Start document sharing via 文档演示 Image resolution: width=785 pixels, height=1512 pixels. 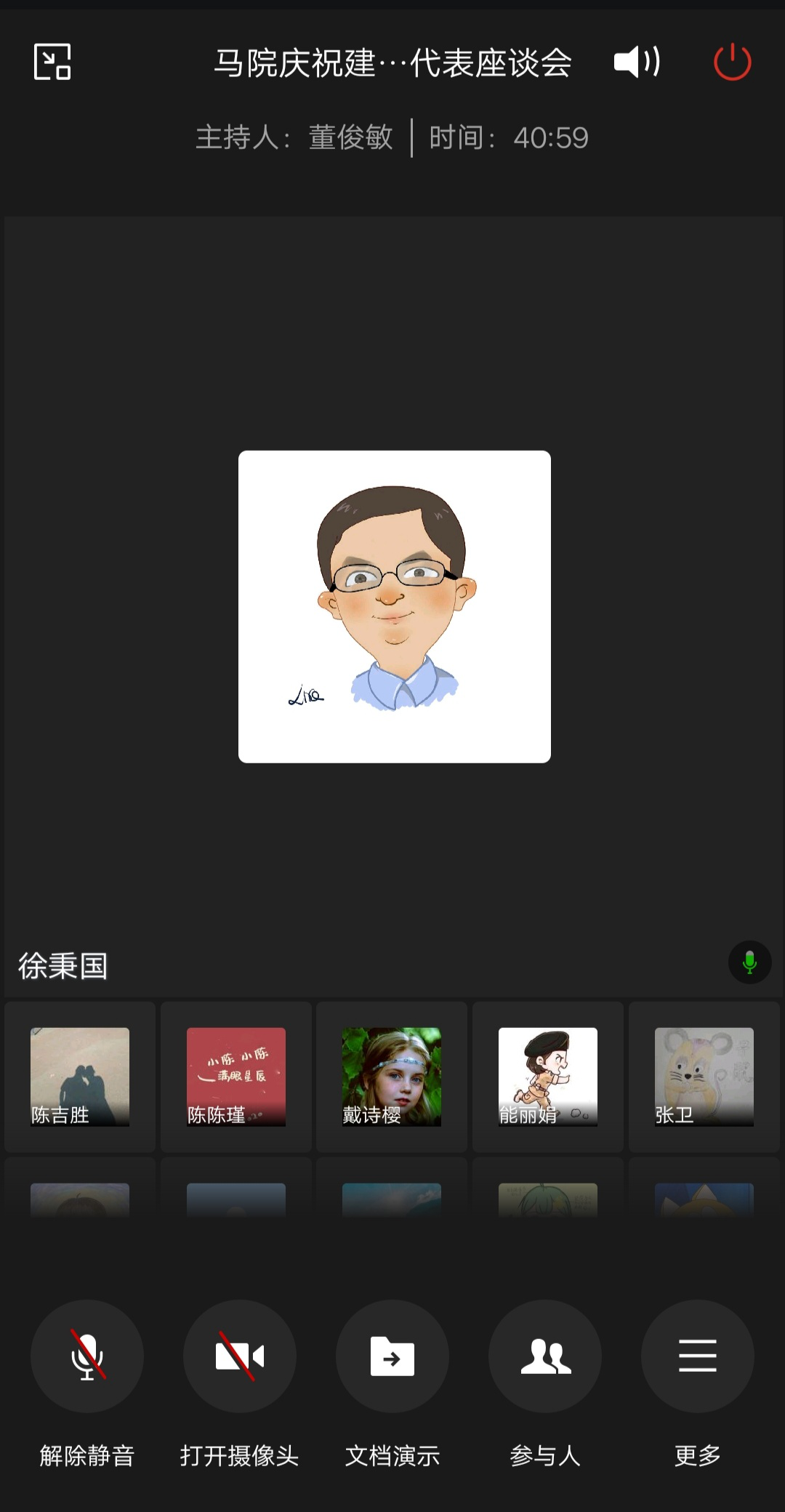[x=392, y=1356]
